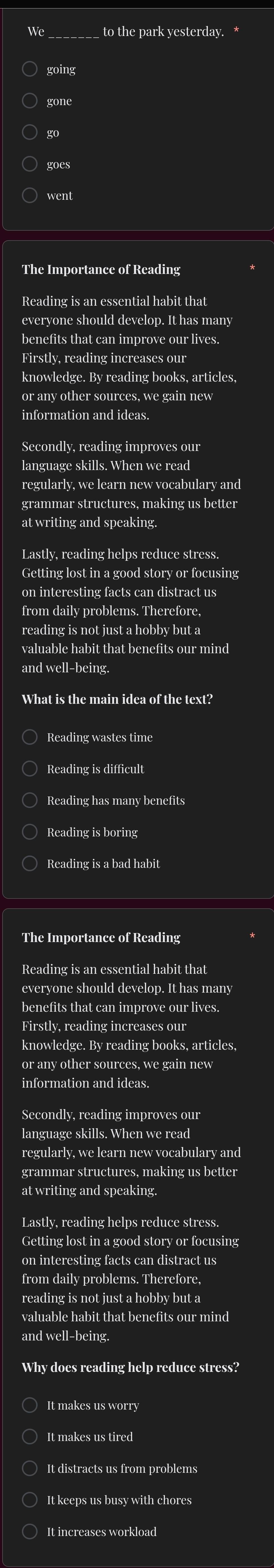Image resolution: width=274 pixels, height=1568 pixels.
Task: Select 'Reading wastes time' option
Action: coord(30,737)
